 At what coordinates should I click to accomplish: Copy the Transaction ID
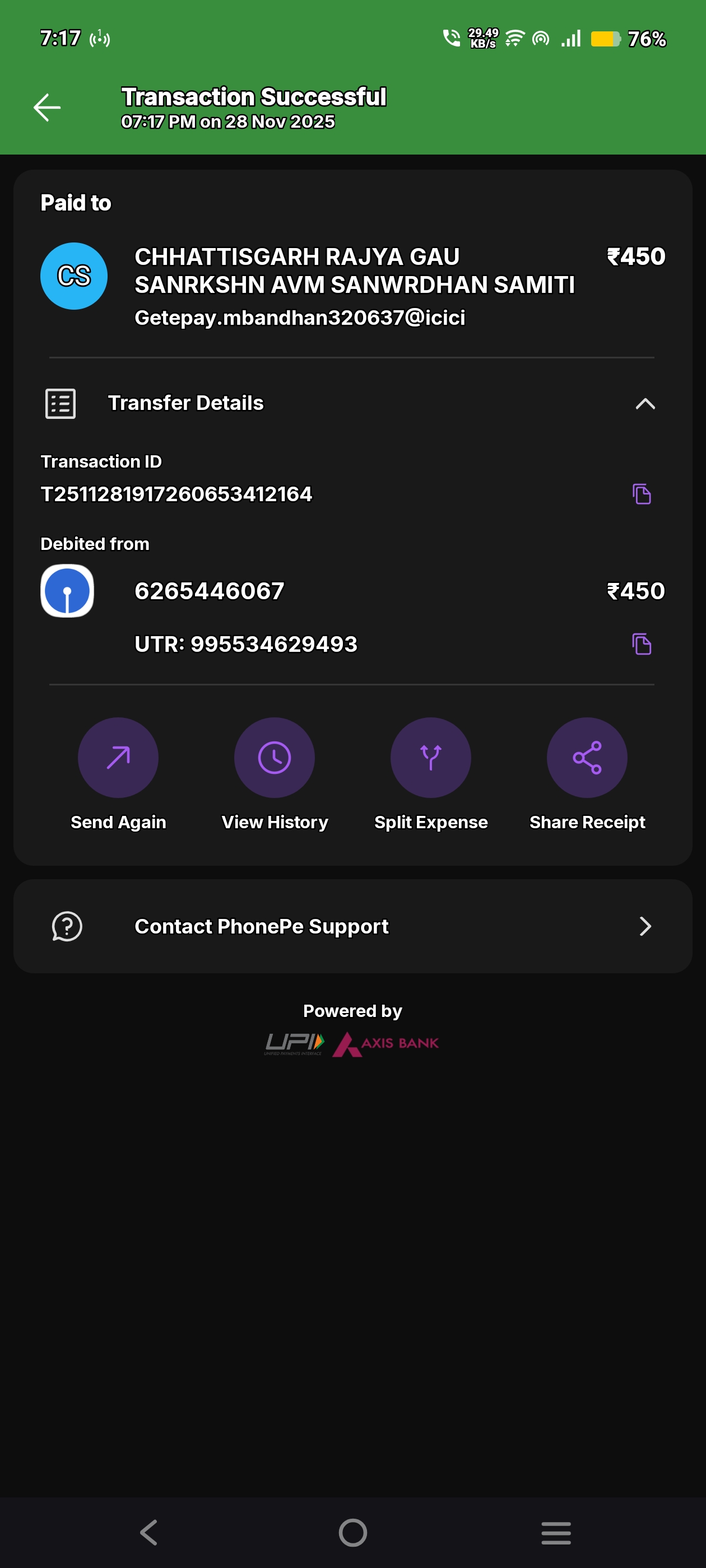pos(642,494)
